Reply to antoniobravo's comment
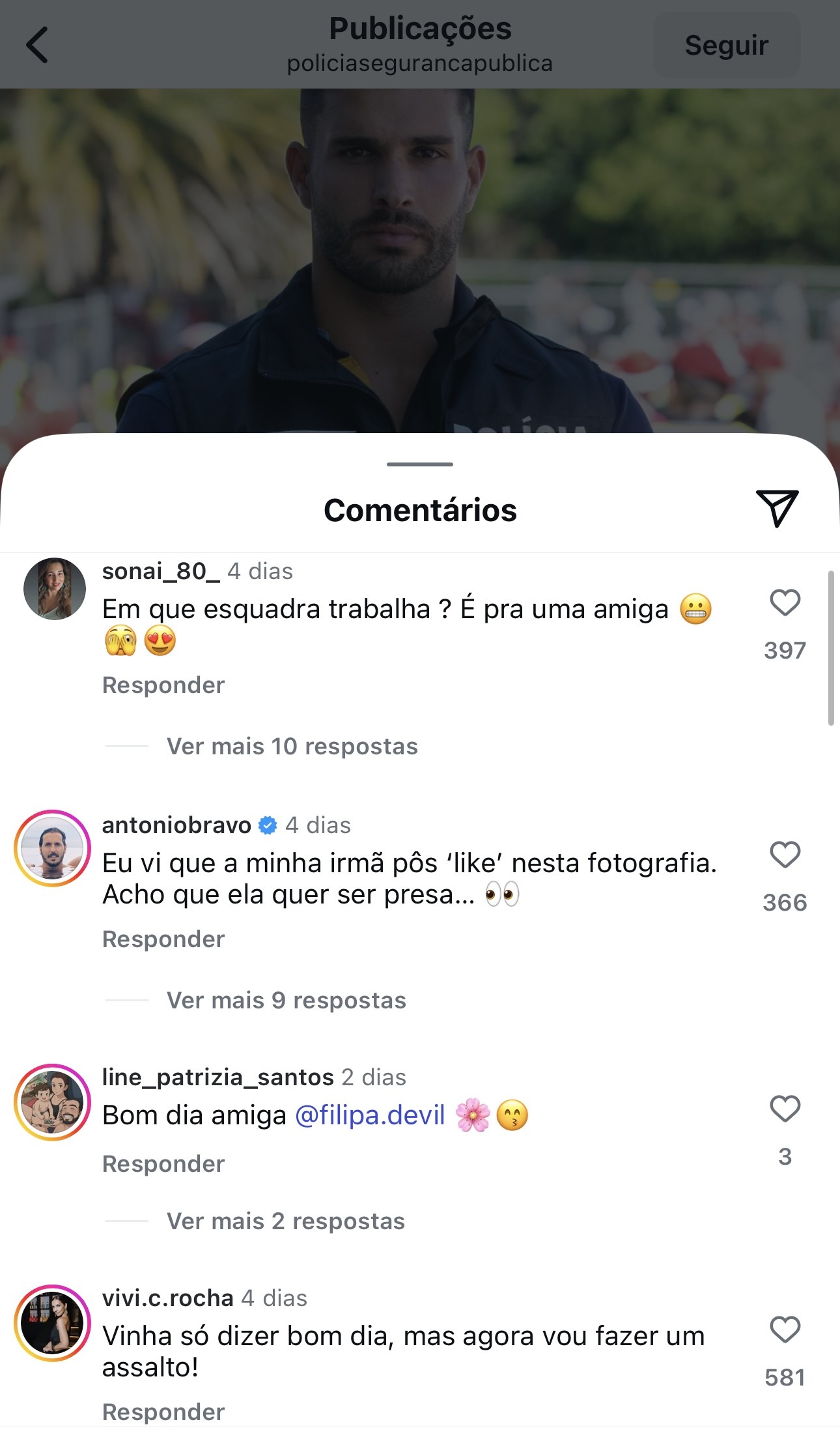This screenshot has width=840, height=1437. (163, 939)
